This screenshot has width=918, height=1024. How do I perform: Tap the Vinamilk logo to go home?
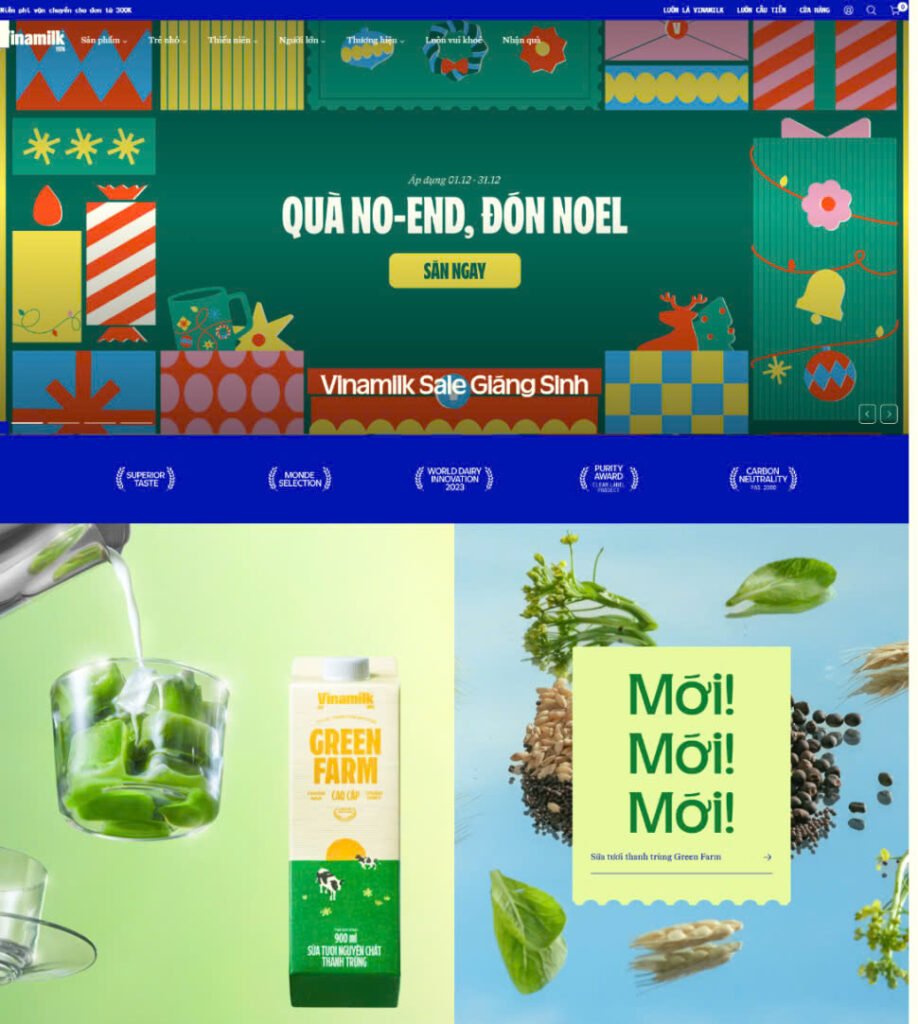34,39
